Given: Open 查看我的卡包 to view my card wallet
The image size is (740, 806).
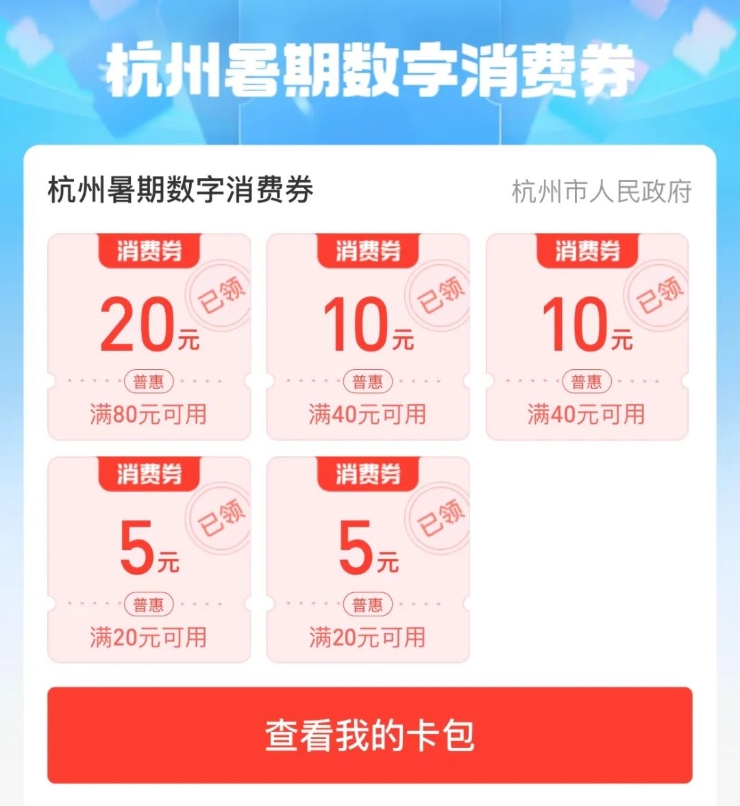Looking at the screenshot, I should pyautogui.click(x=369, y=735).
